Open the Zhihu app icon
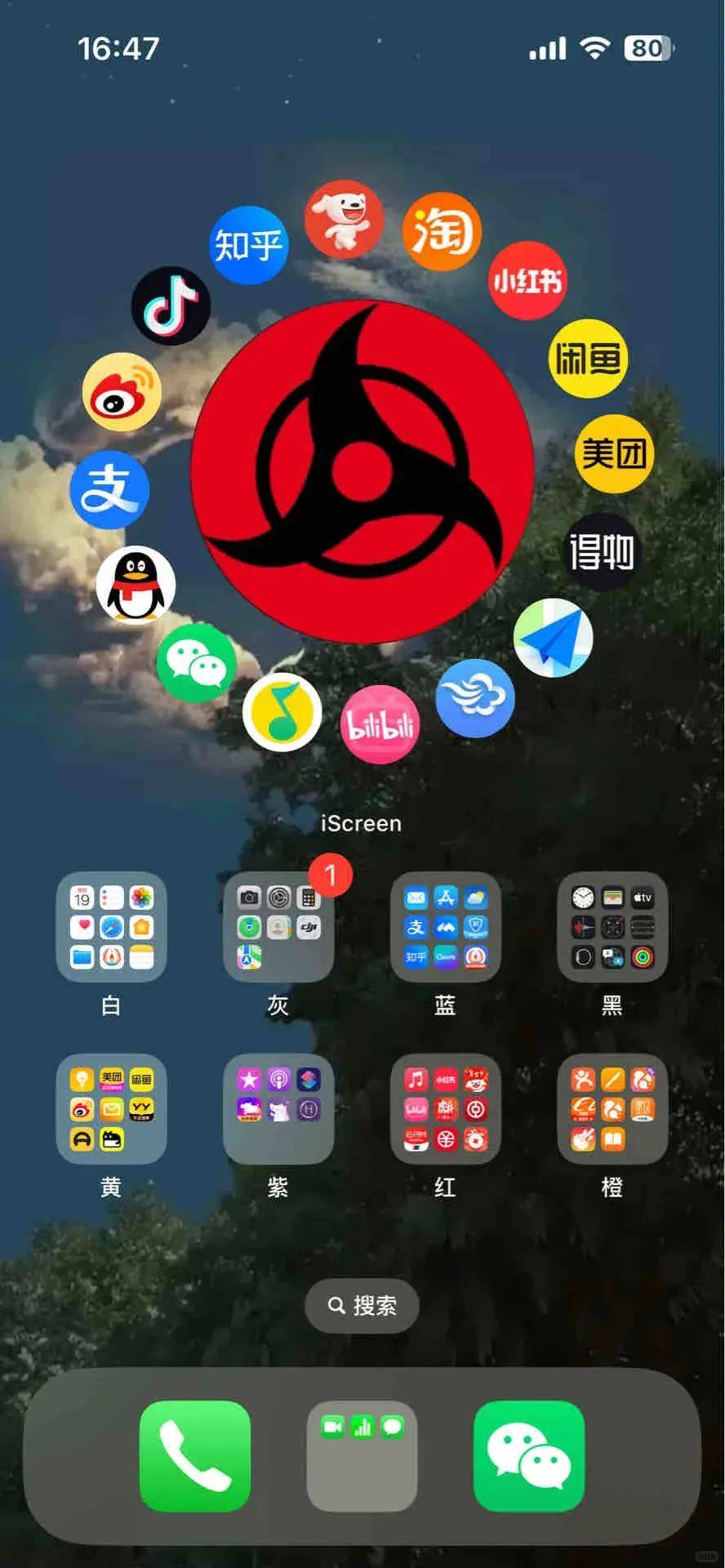 pos(249,245)
